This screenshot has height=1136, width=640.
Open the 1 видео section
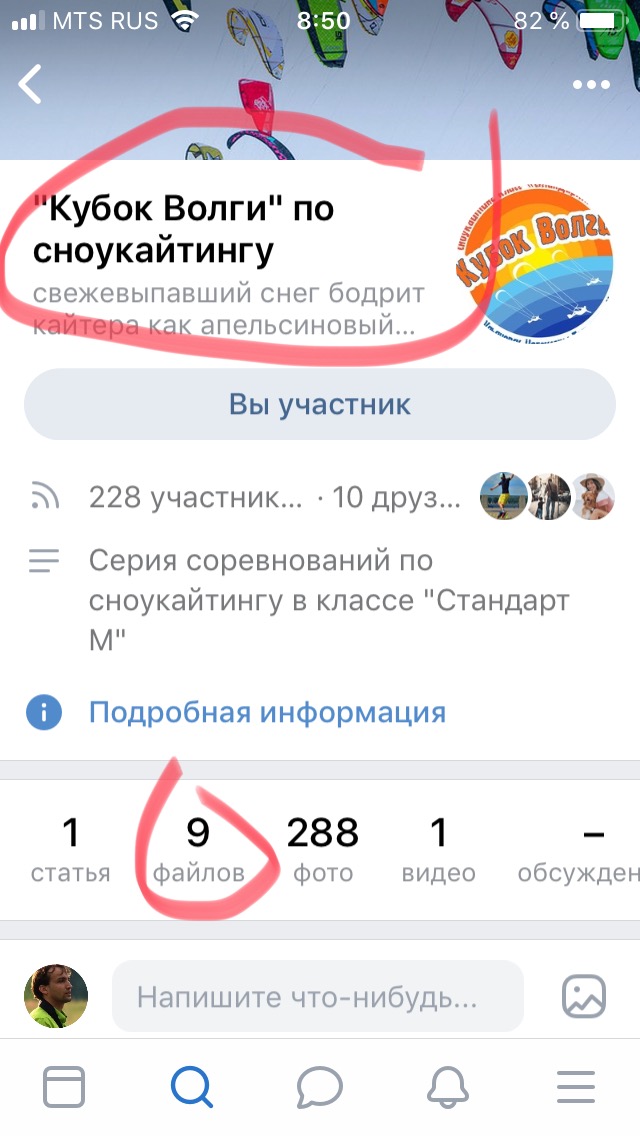(x=438, y=849)
